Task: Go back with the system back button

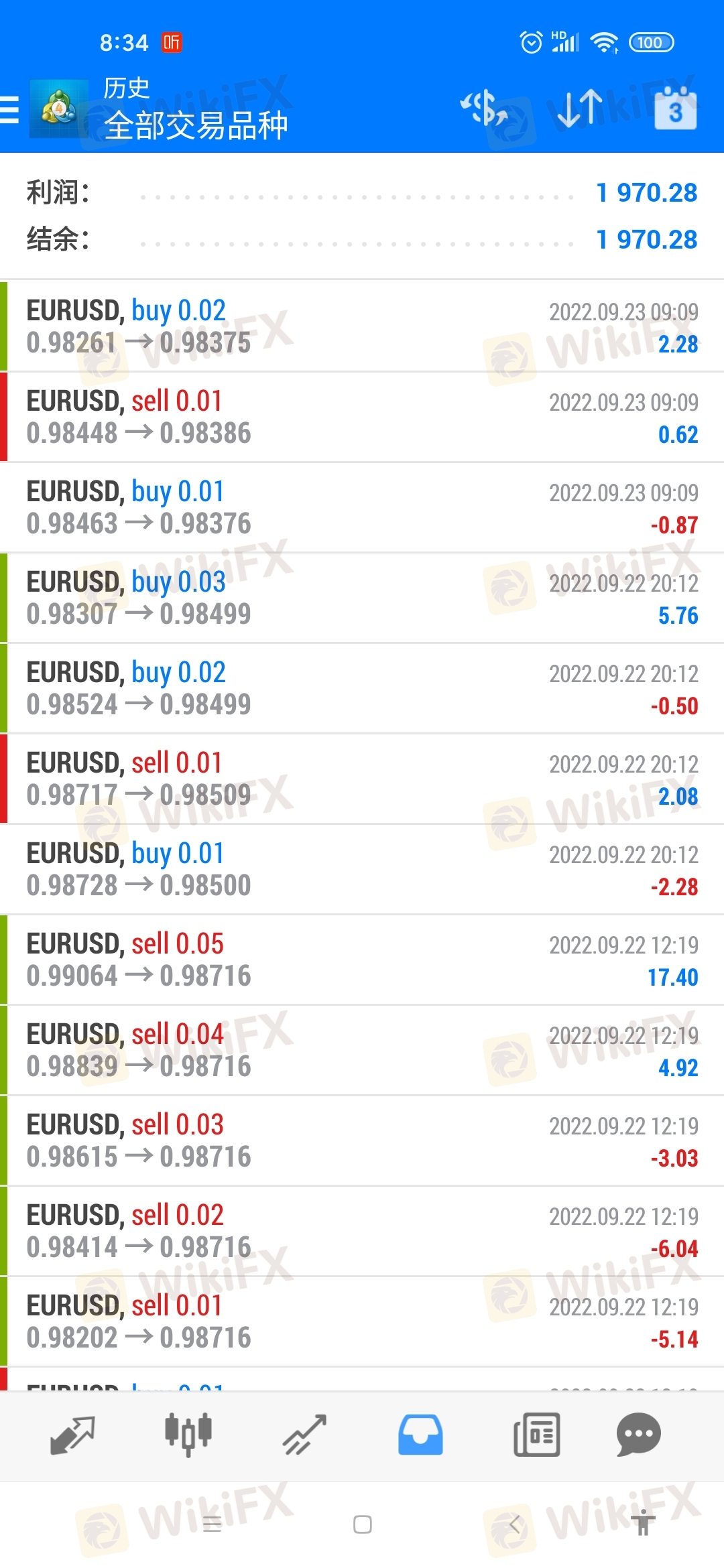Action: pyautogui.click(x=514, y=1524)
